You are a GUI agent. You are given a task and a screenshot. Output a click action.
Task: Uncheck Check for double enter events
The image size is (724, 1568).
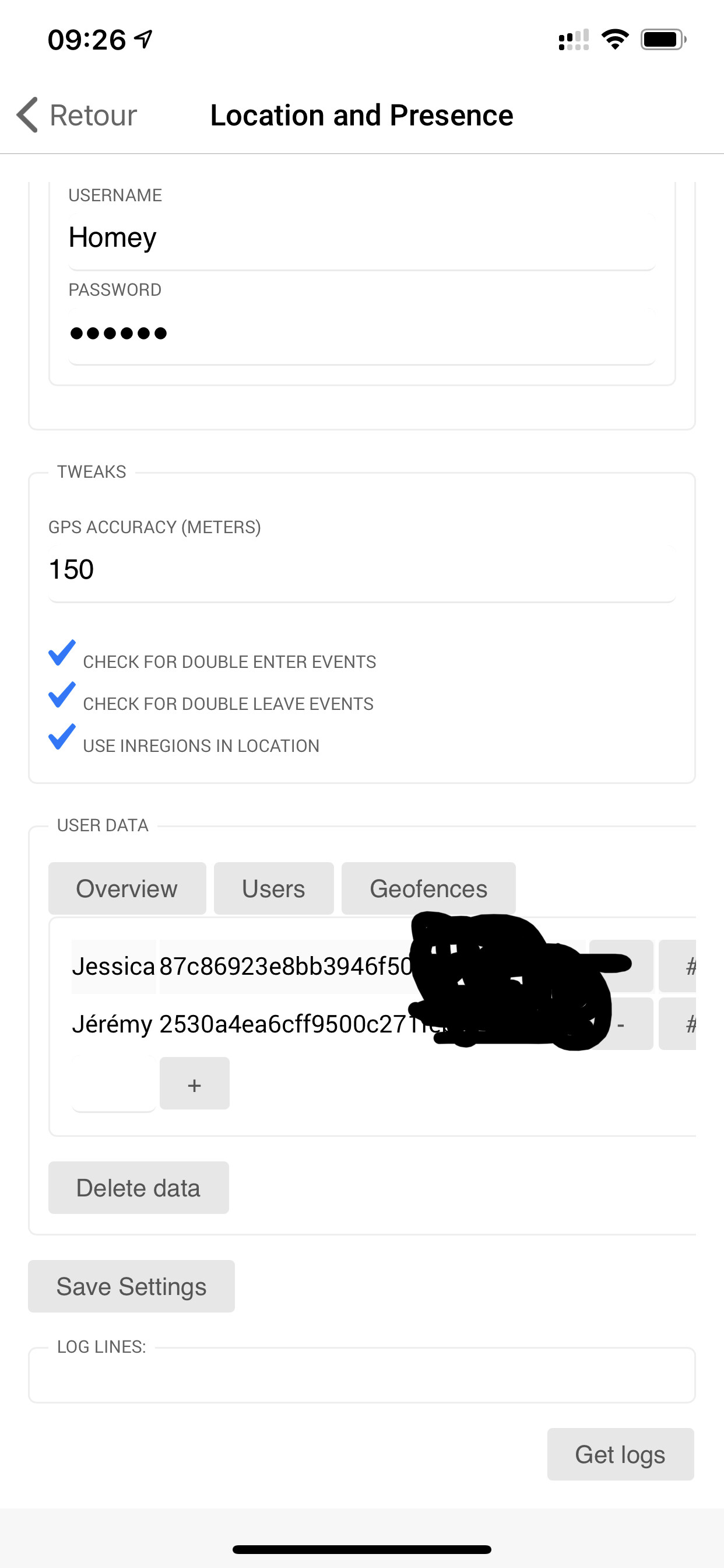[x=61, y=654]
